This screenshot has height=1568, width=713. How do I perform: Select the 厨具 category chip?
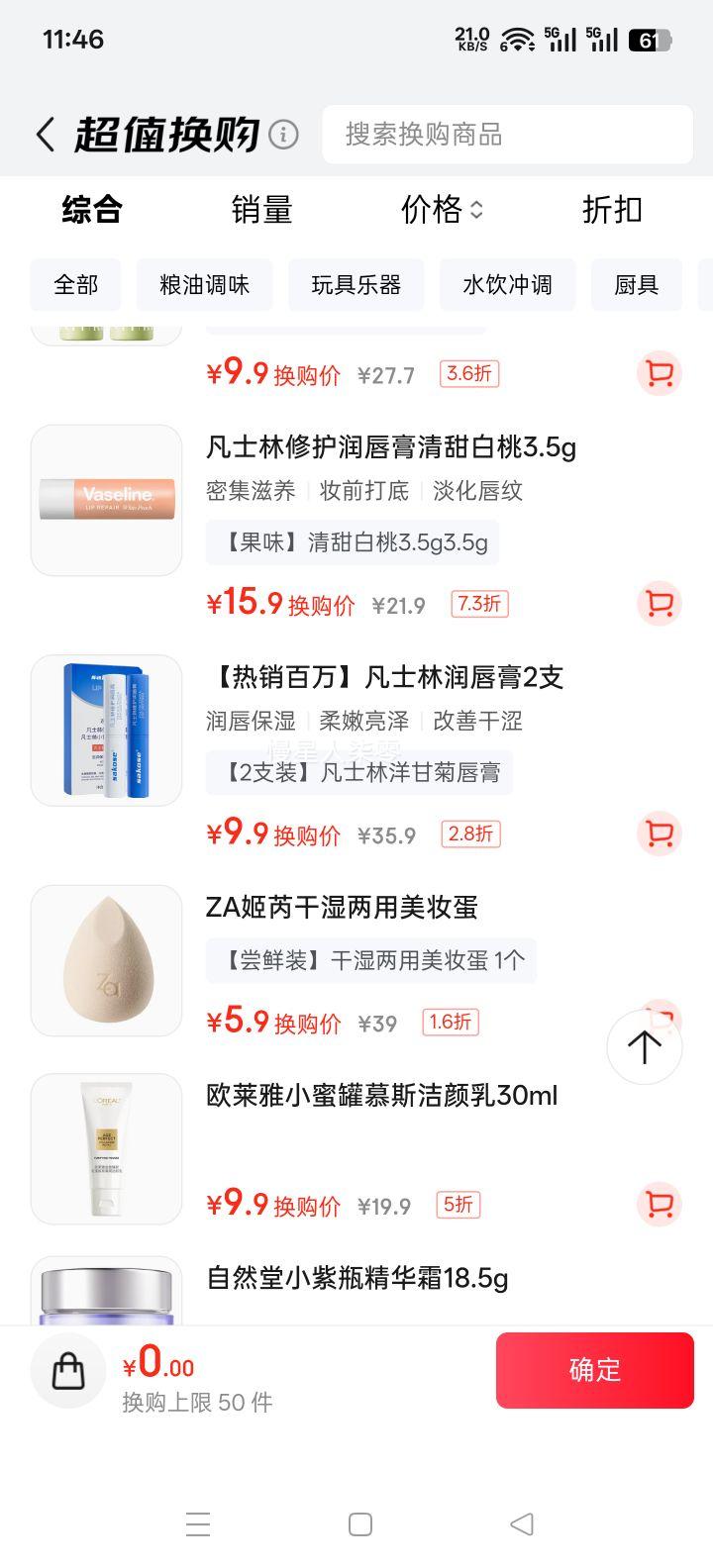[x=637, y=285]
